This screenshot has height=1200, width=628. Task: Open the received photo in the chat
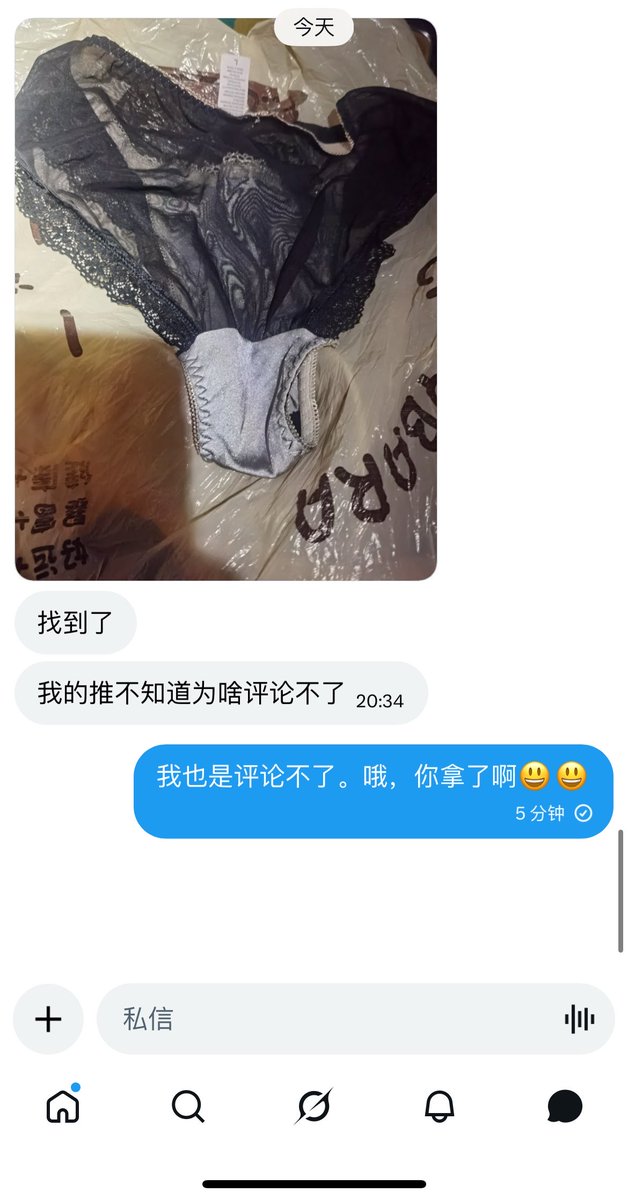(x=226, y=299)
